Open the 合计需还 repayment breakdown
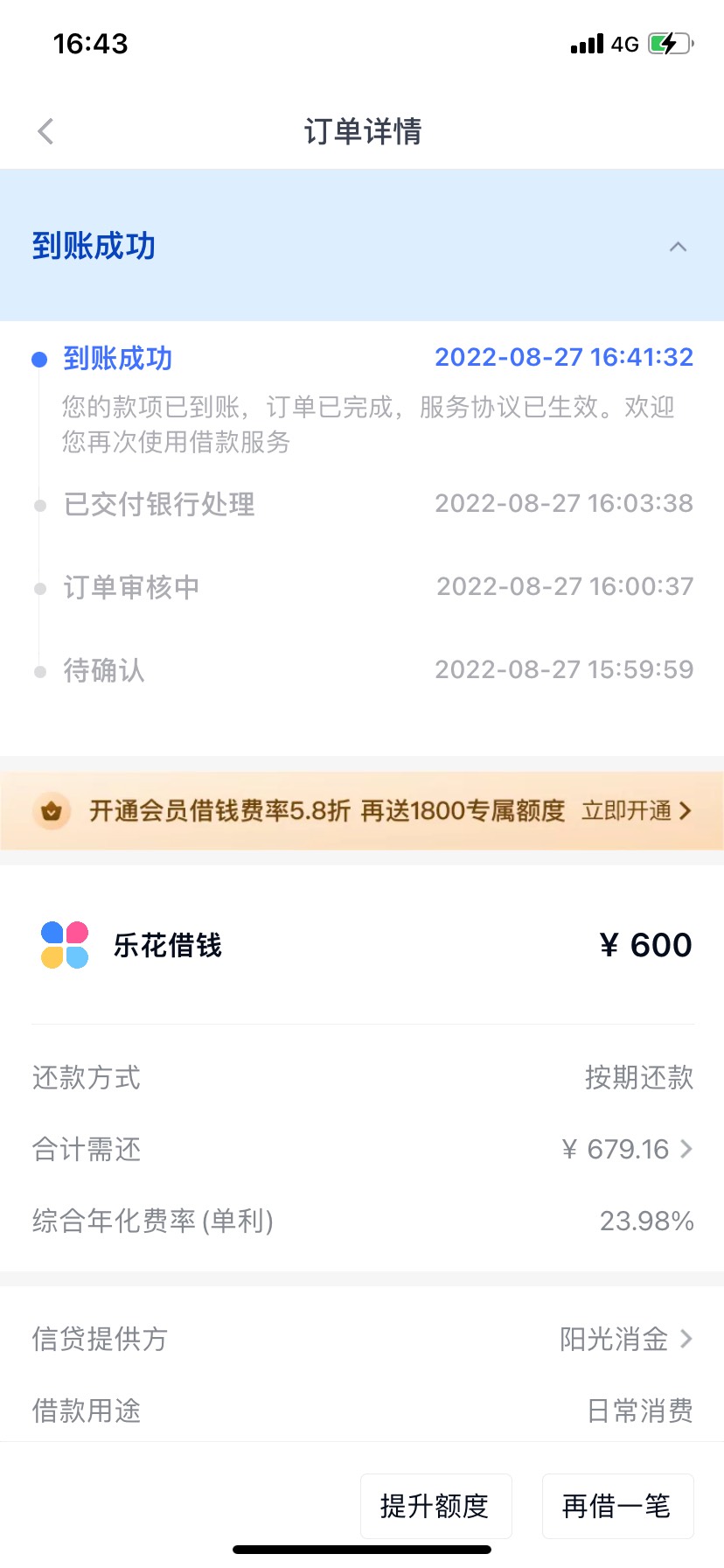Viewport: 724px width, 1568px height. [628, 1149]
